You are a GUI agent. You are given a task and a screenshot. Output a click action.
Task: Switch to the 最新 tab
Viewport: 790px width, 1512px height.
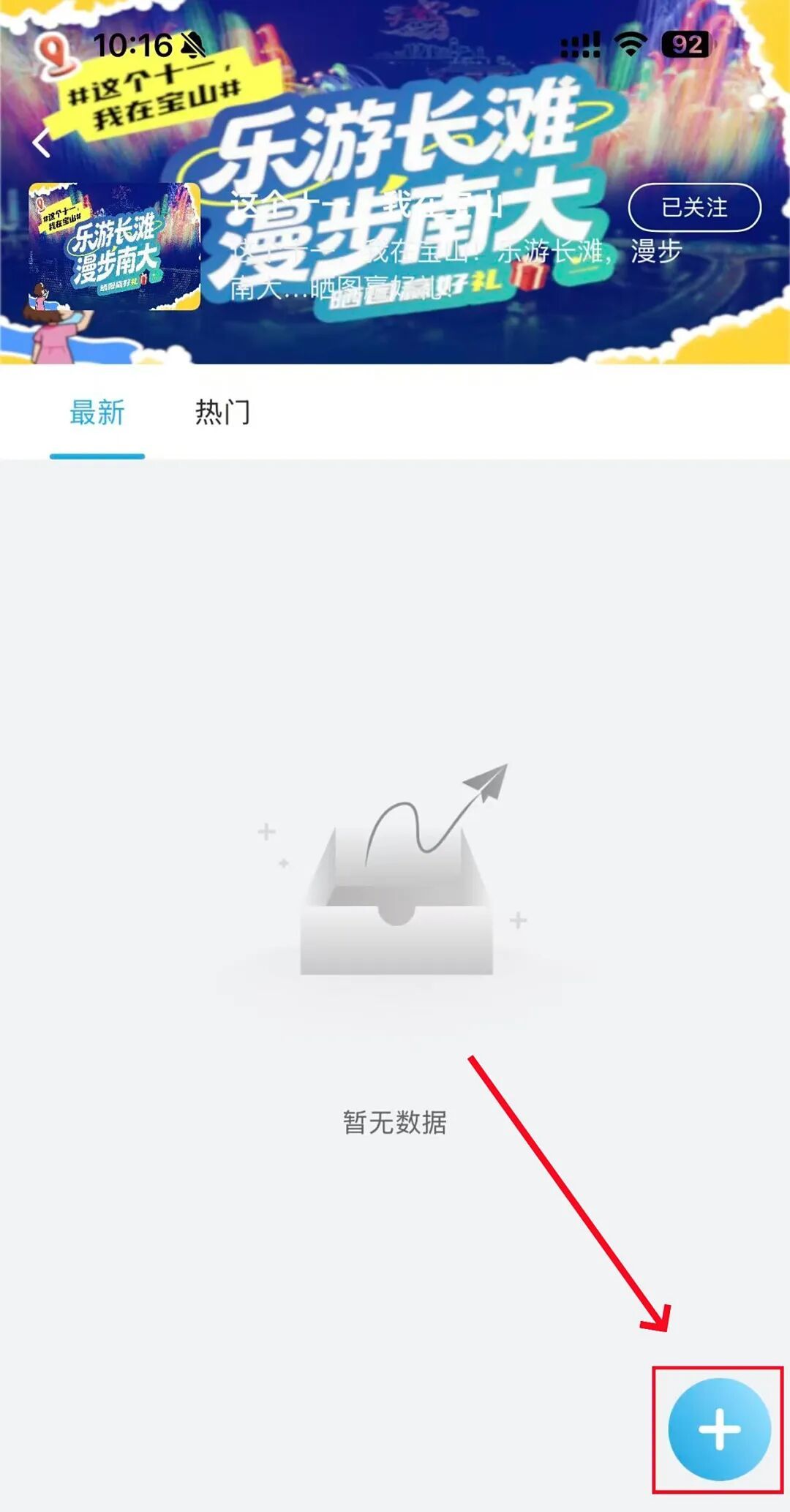click(97, 413)
